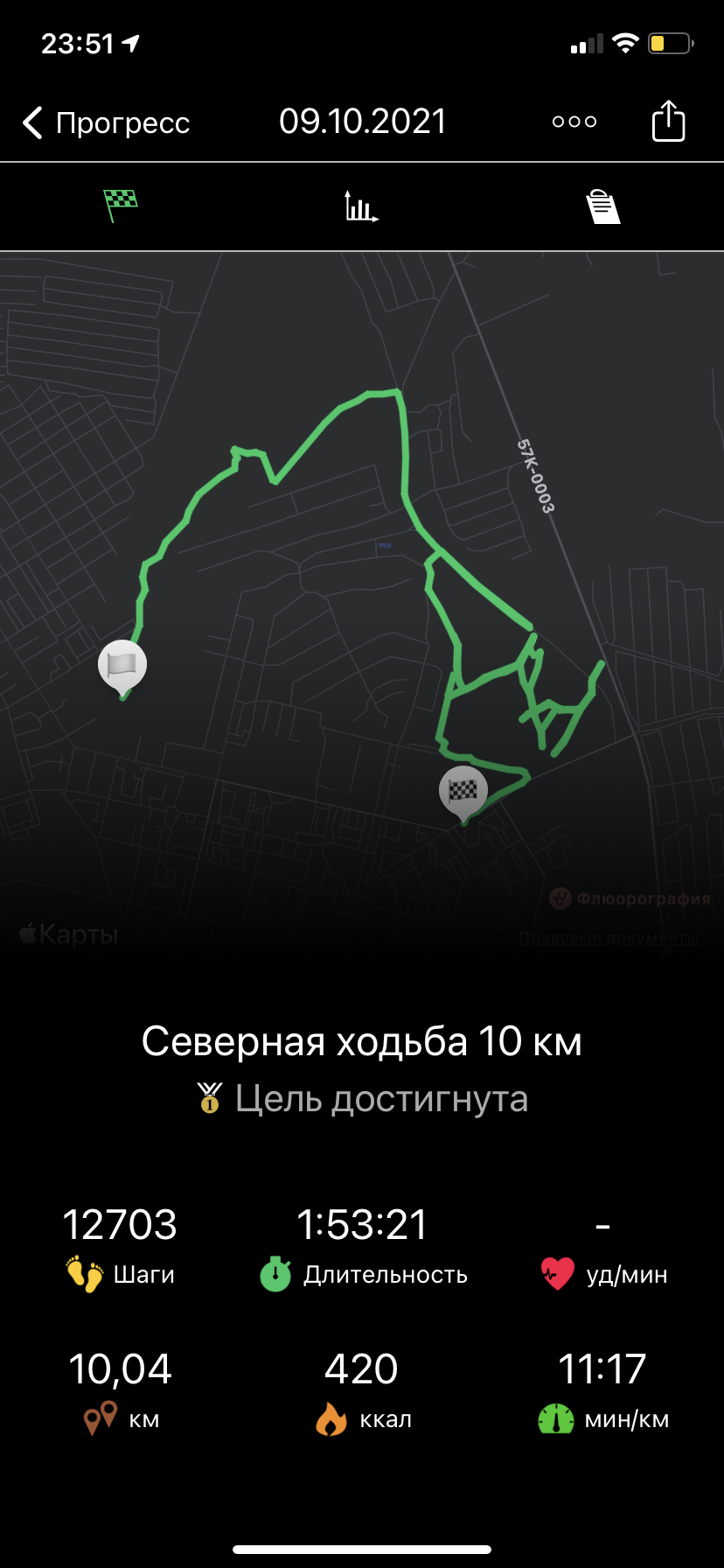Go back to Прогресс
This screenshot has width=724, height=1568.
[x=105, y=122]
